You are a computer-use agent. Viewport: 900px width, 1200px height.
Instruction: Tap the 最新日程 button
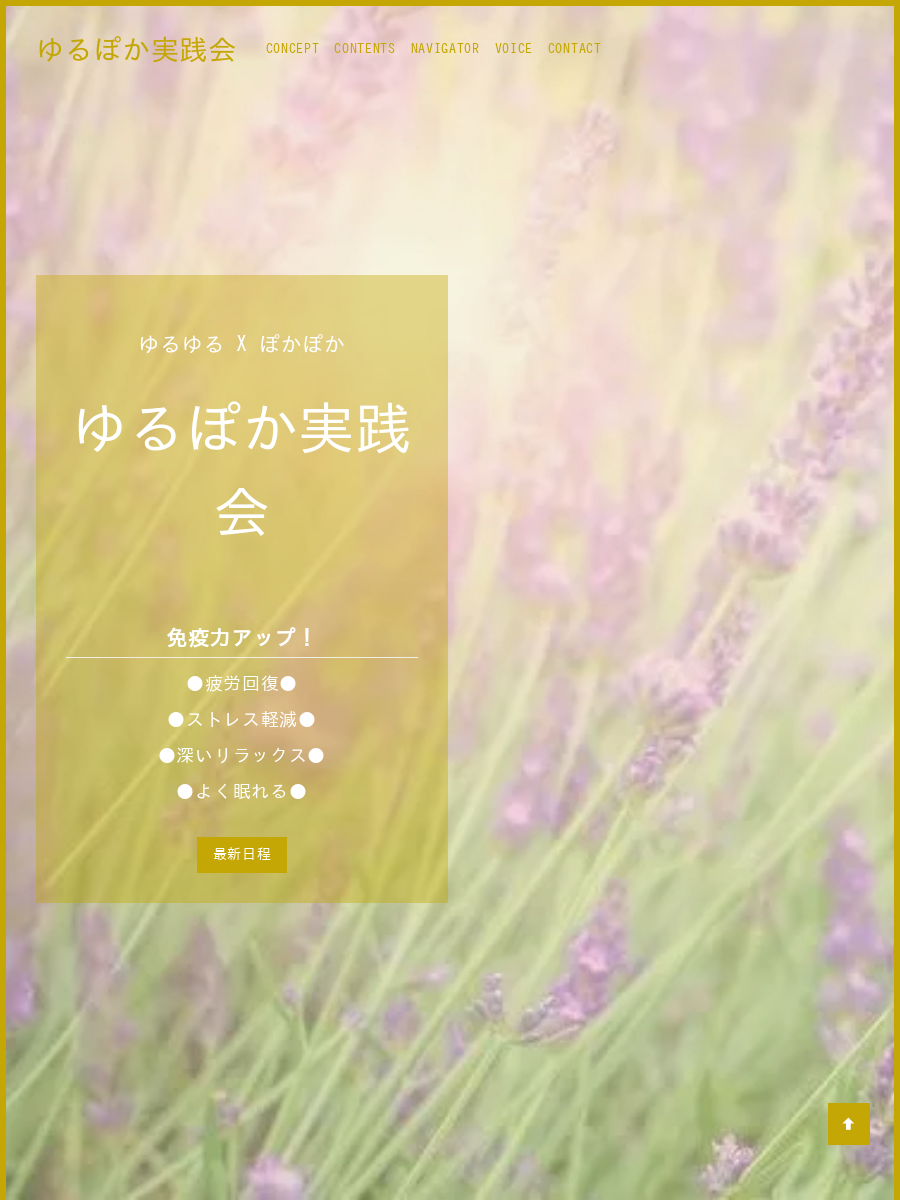242,855
